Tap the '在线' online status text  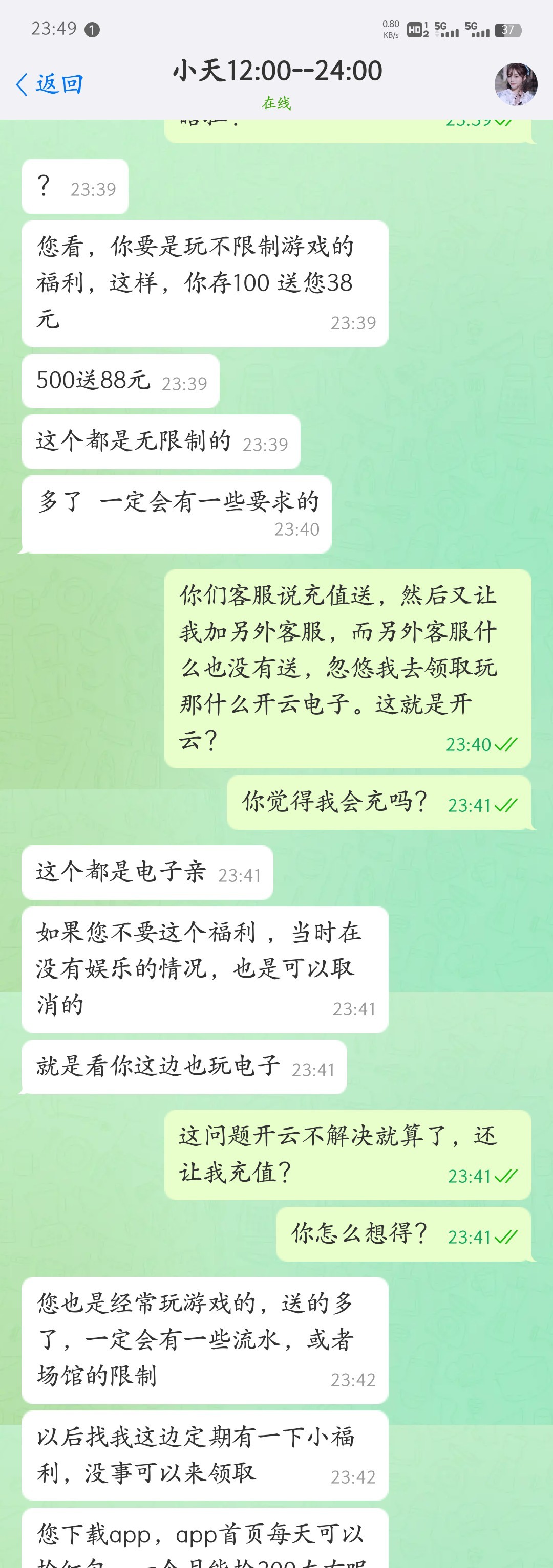276,104
